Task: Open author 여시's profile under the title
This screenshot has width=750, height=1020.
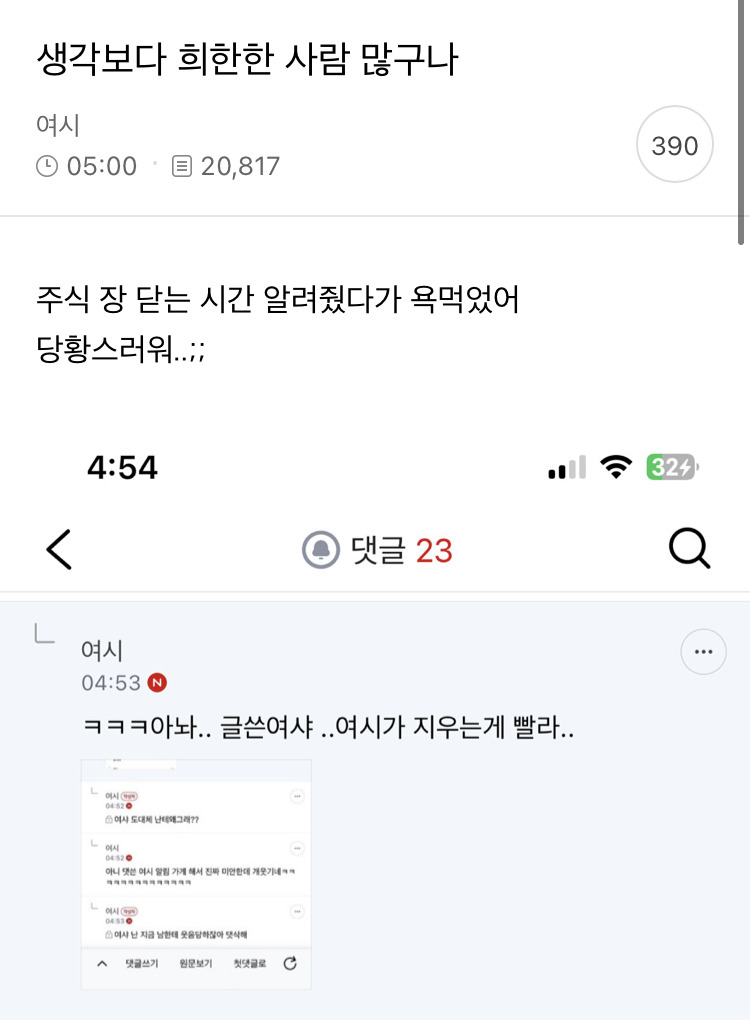Action: 58,125
